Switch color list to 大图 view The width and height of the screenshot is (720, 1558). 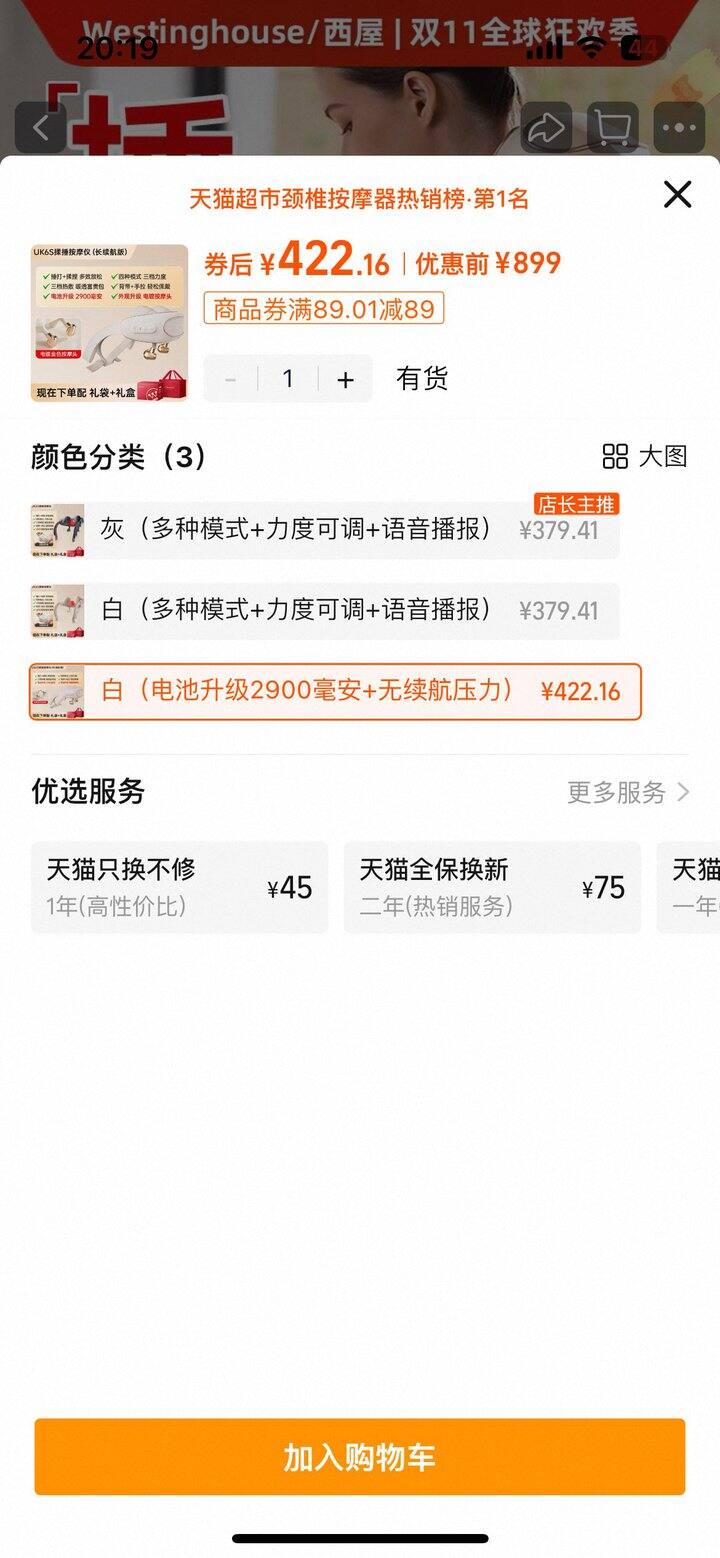(x=645, y=457)
